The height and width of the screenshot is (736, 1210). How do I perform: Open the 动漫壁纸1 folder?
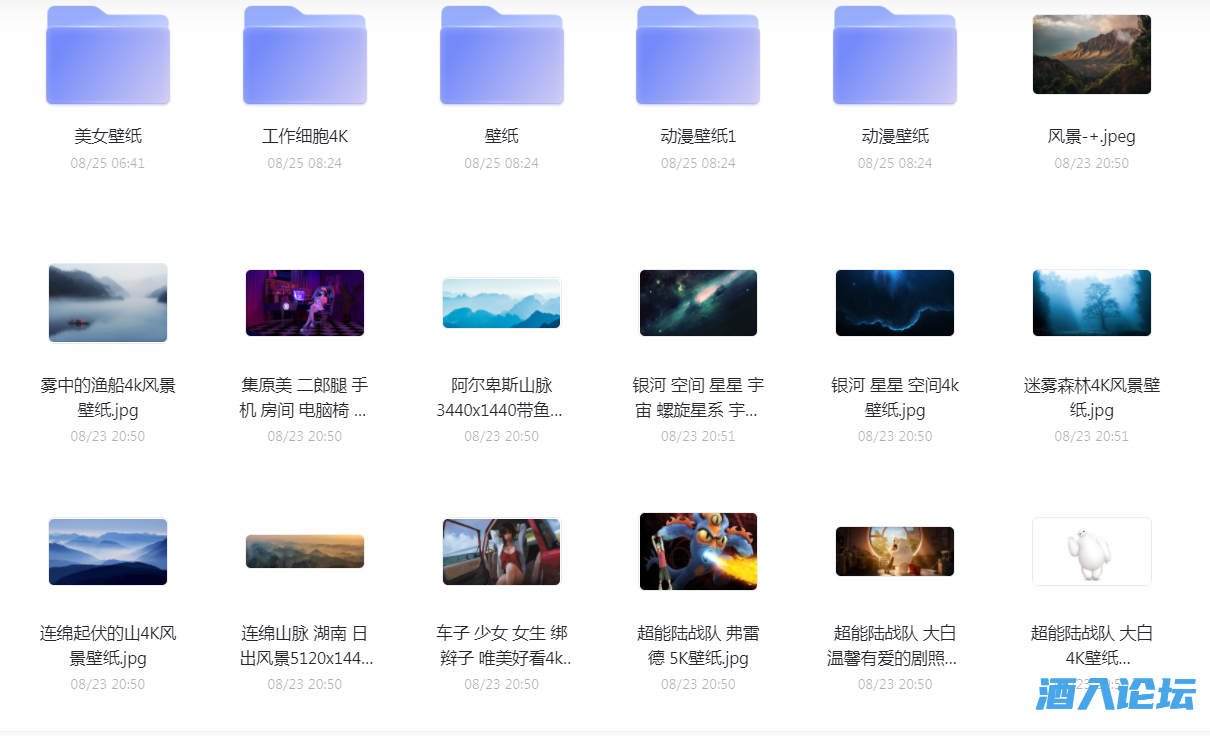click(x=698, y=57)
